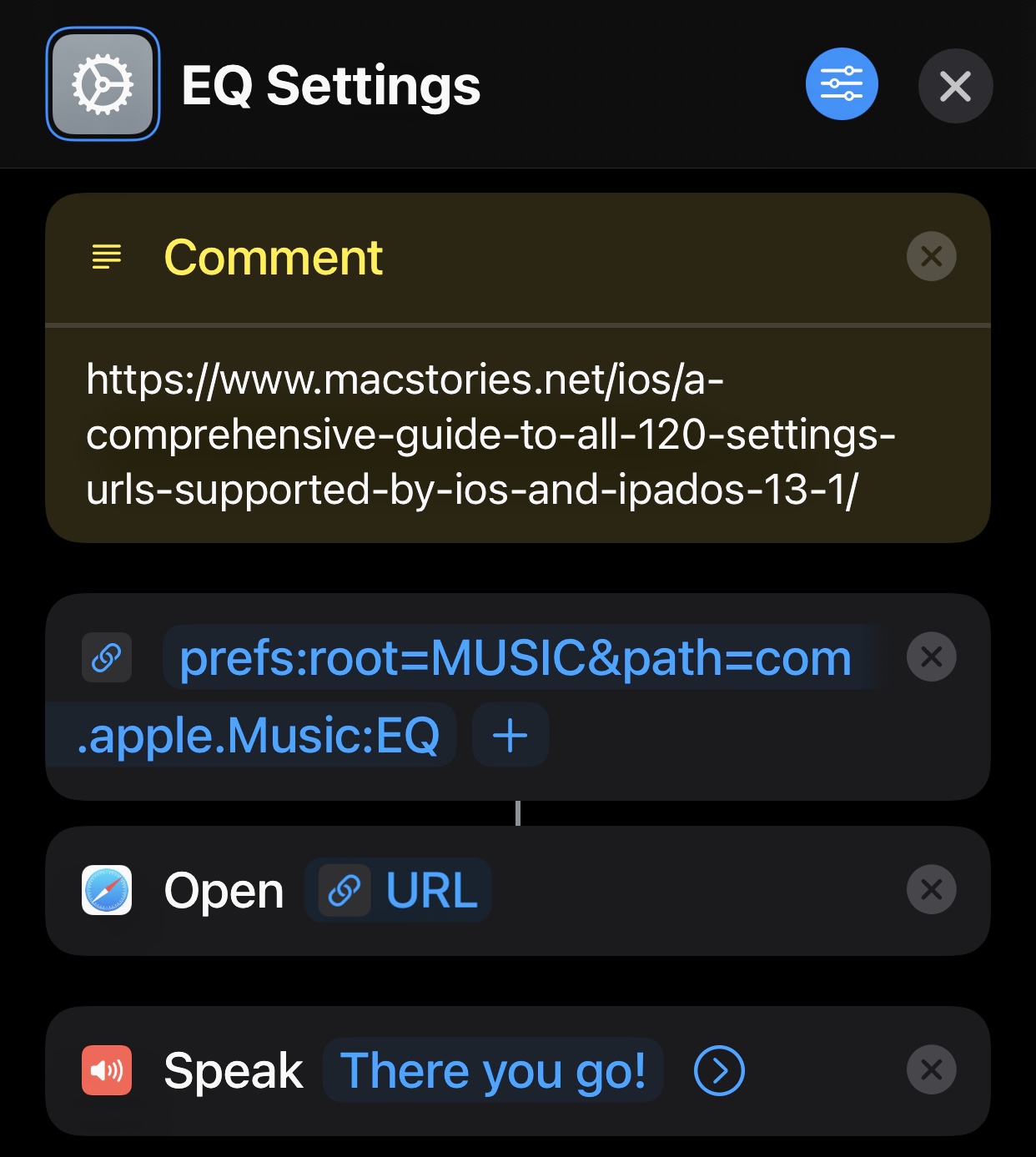This screenshot has height=1157, width=1036.
Task: Edit the 'There you go!' speak text
Action: [x=493, y=1070]
